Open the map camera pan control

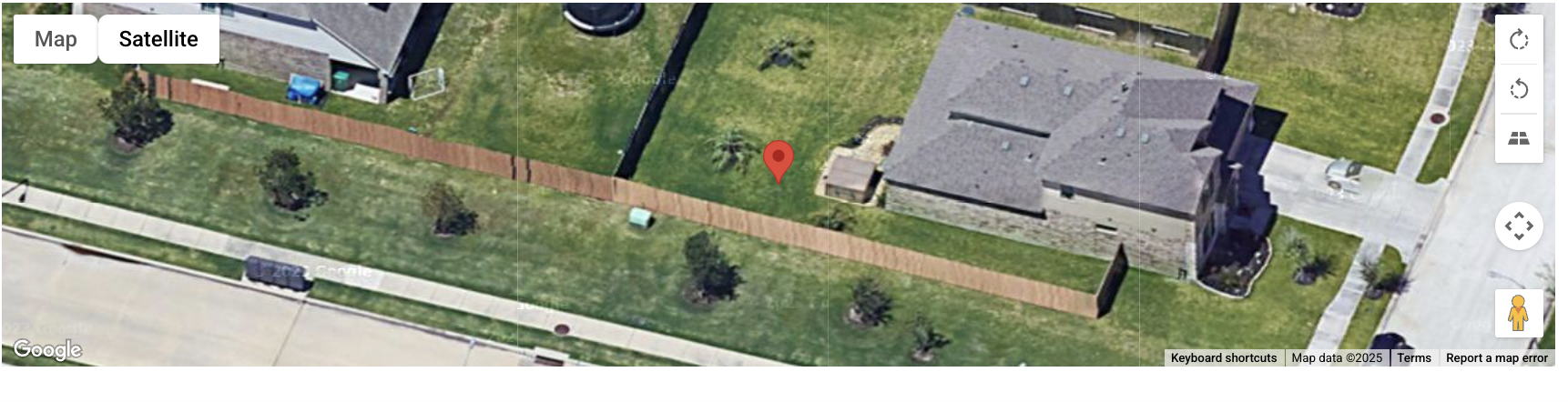point(1519,226)
